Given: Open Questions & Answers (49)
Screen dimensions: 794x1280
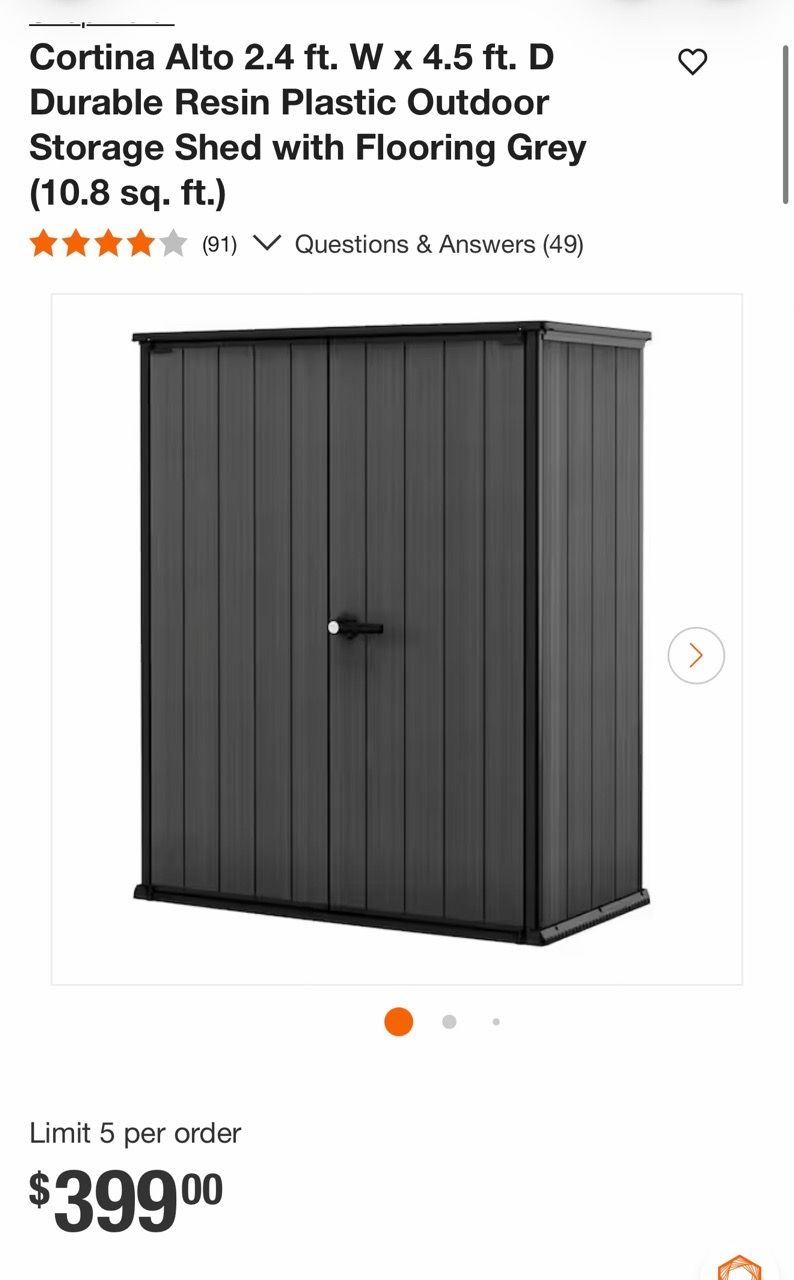Looking at the screenshot, I should (439, 244).
